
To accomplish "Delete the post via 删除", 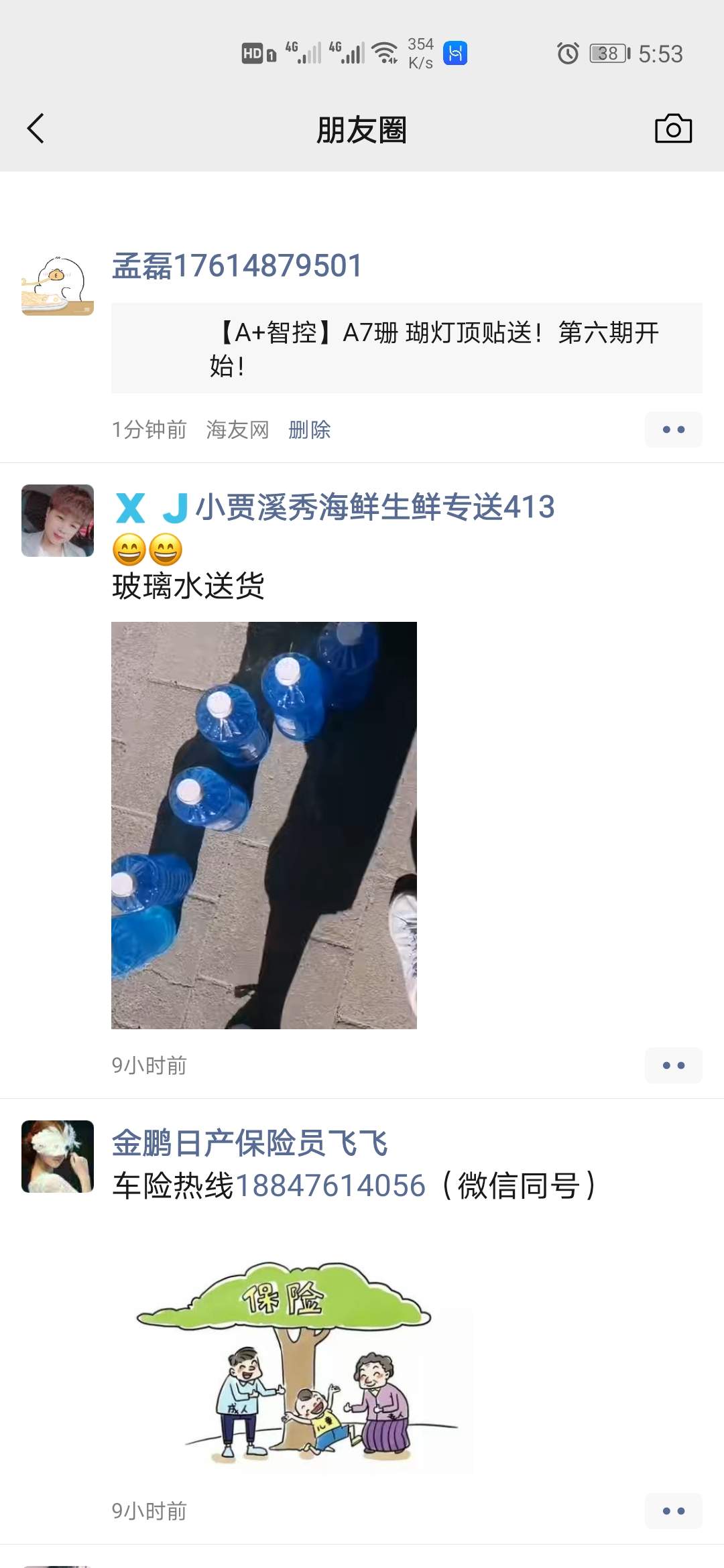I will (x=309, y=430).
